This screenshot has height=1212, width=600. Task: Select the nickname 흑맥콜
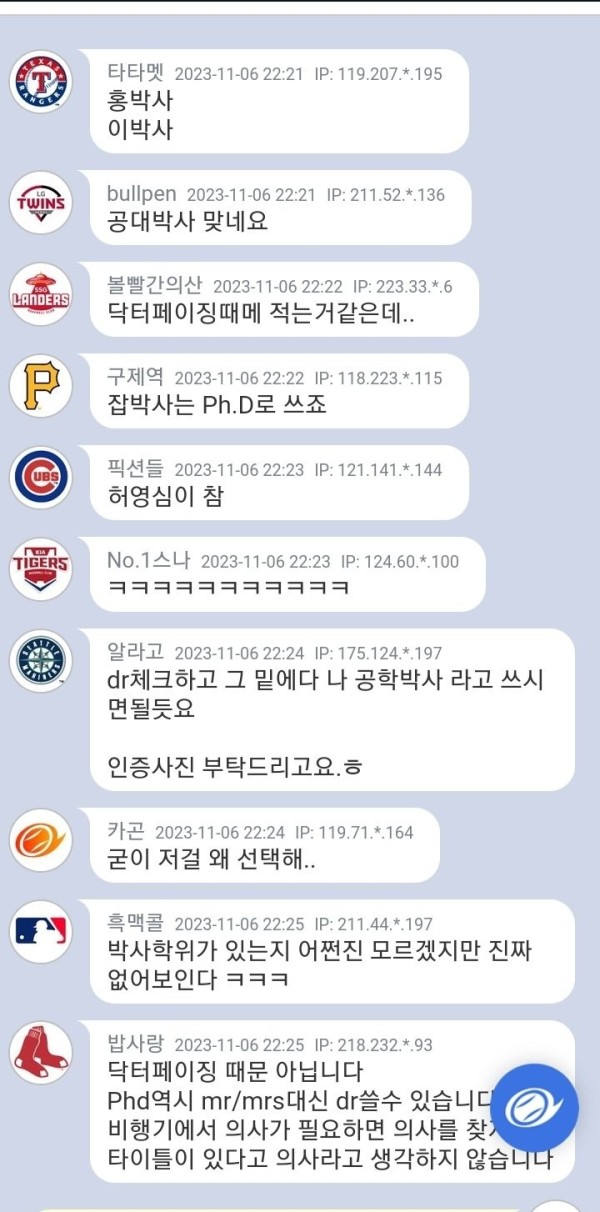135,923
